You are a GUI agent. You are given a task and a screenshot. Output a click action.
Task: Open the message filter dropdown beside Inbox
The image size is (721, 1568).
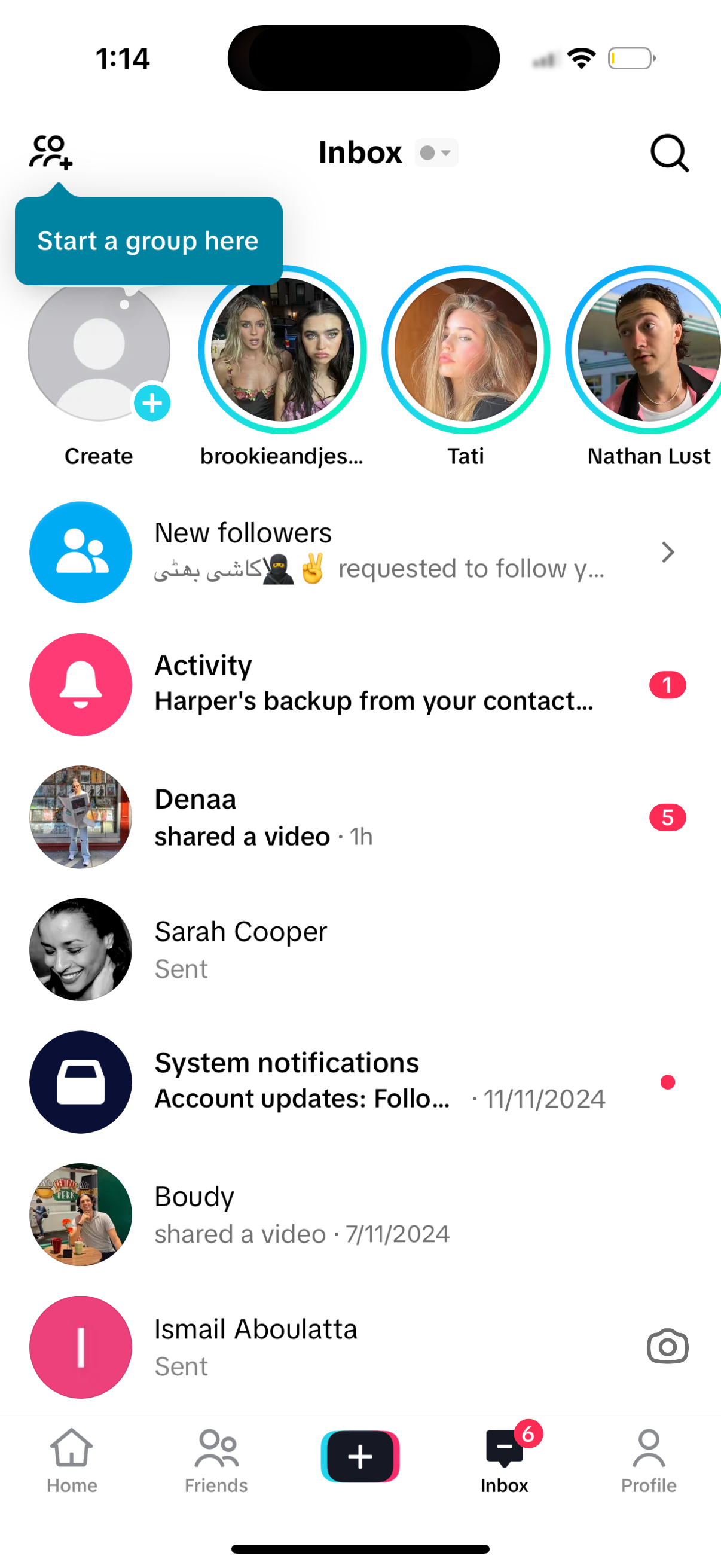(x=436, y=152)
